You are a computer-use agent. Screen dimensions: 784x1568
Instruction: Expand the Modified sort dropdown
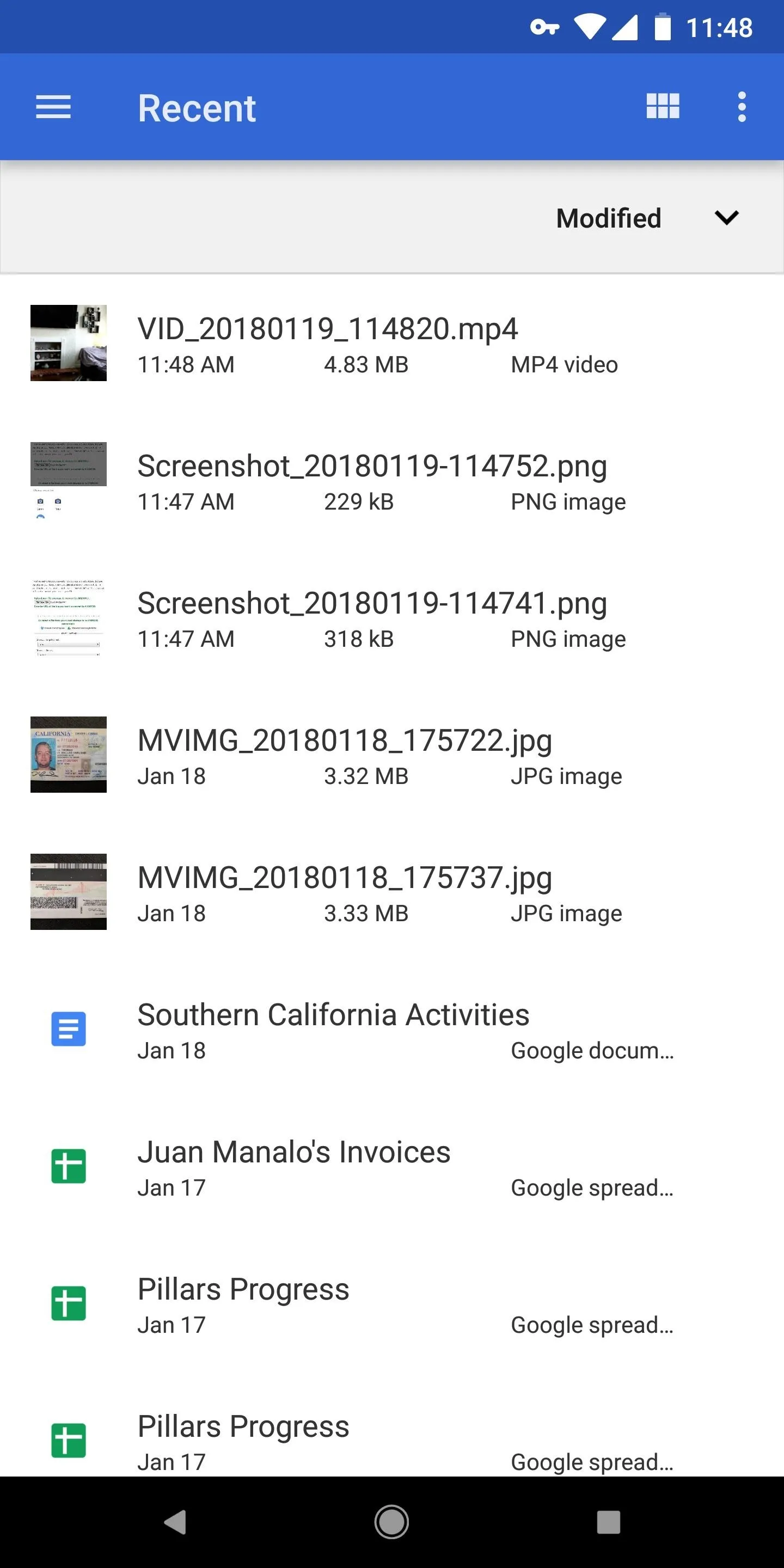tap(647, 218)
